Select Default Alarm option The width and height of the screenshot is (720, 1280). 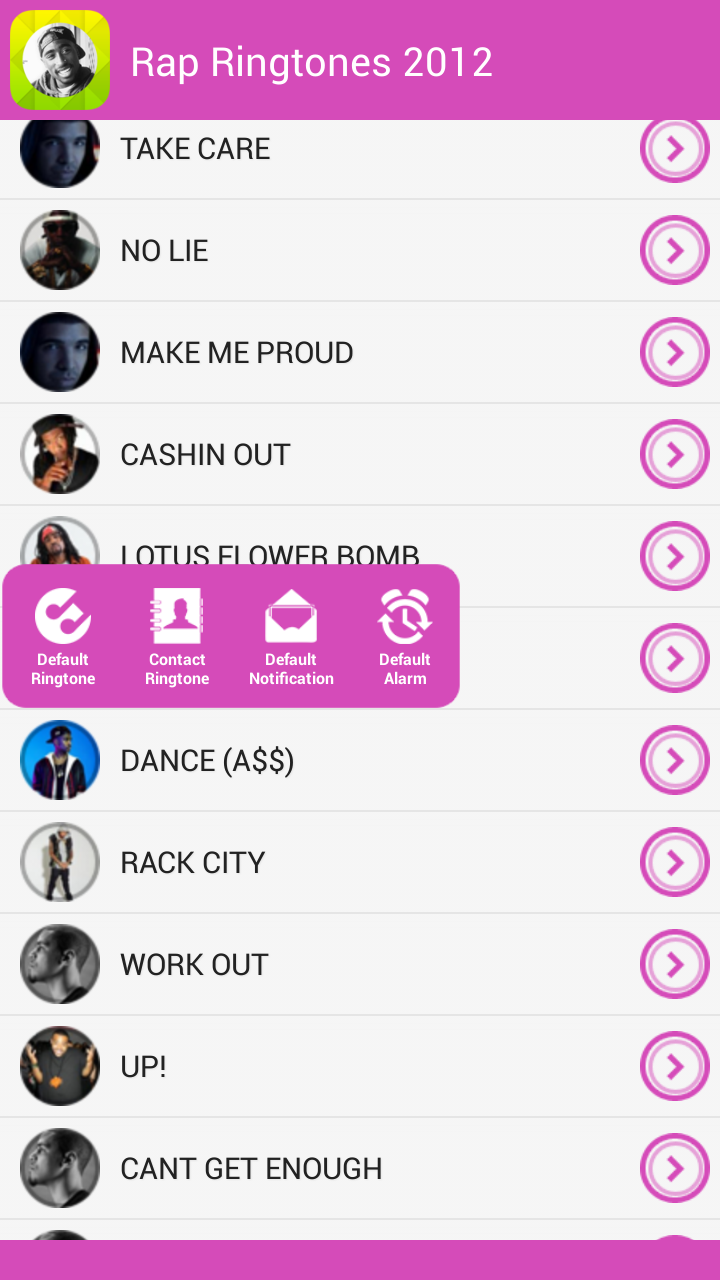point(405,636)
